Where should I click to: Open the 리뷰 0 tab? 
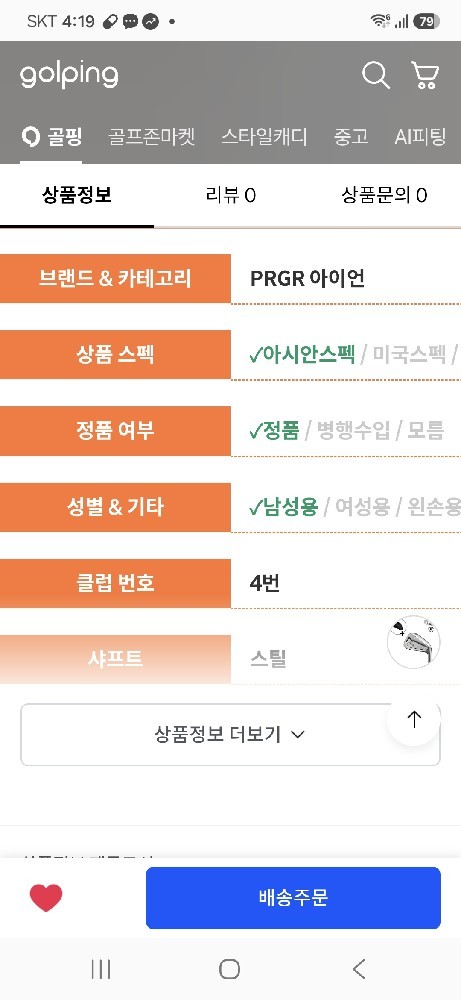pyautogui.click(x=231, y=195)
